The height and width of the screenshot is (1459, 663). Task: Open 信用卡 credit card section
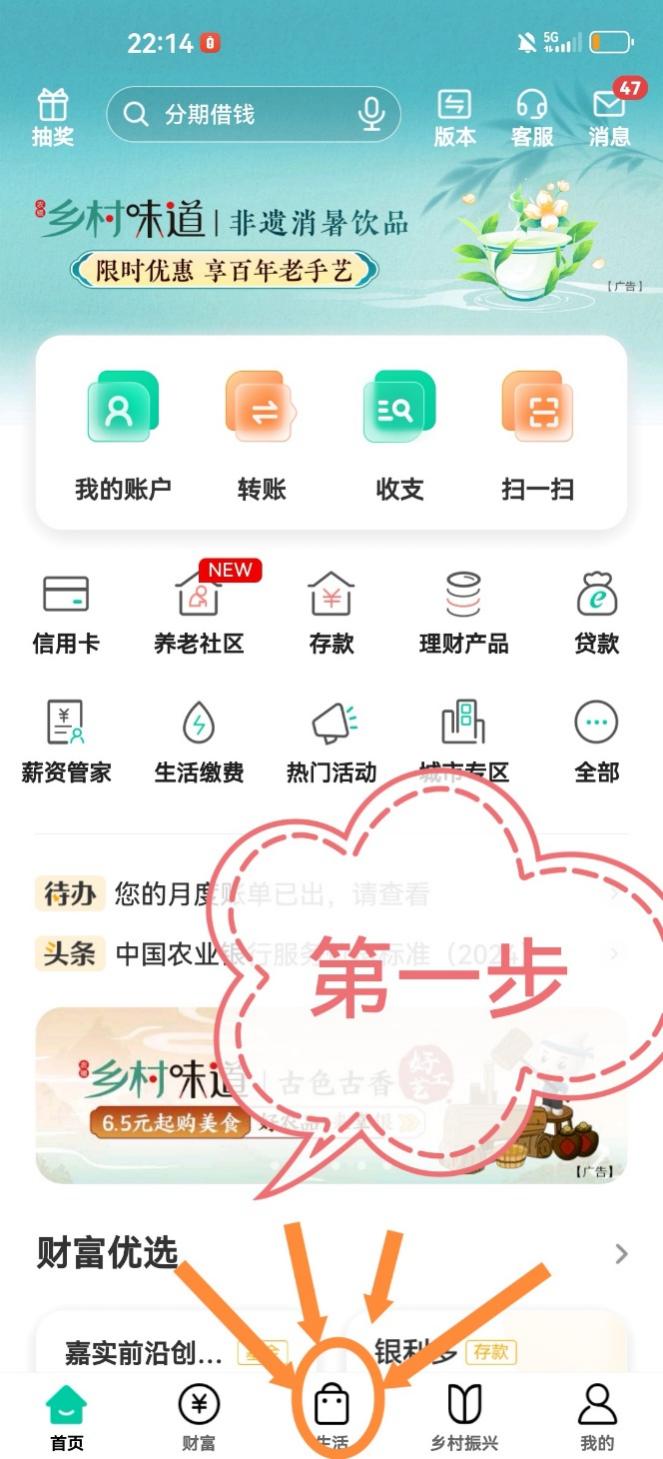[66, 612]
